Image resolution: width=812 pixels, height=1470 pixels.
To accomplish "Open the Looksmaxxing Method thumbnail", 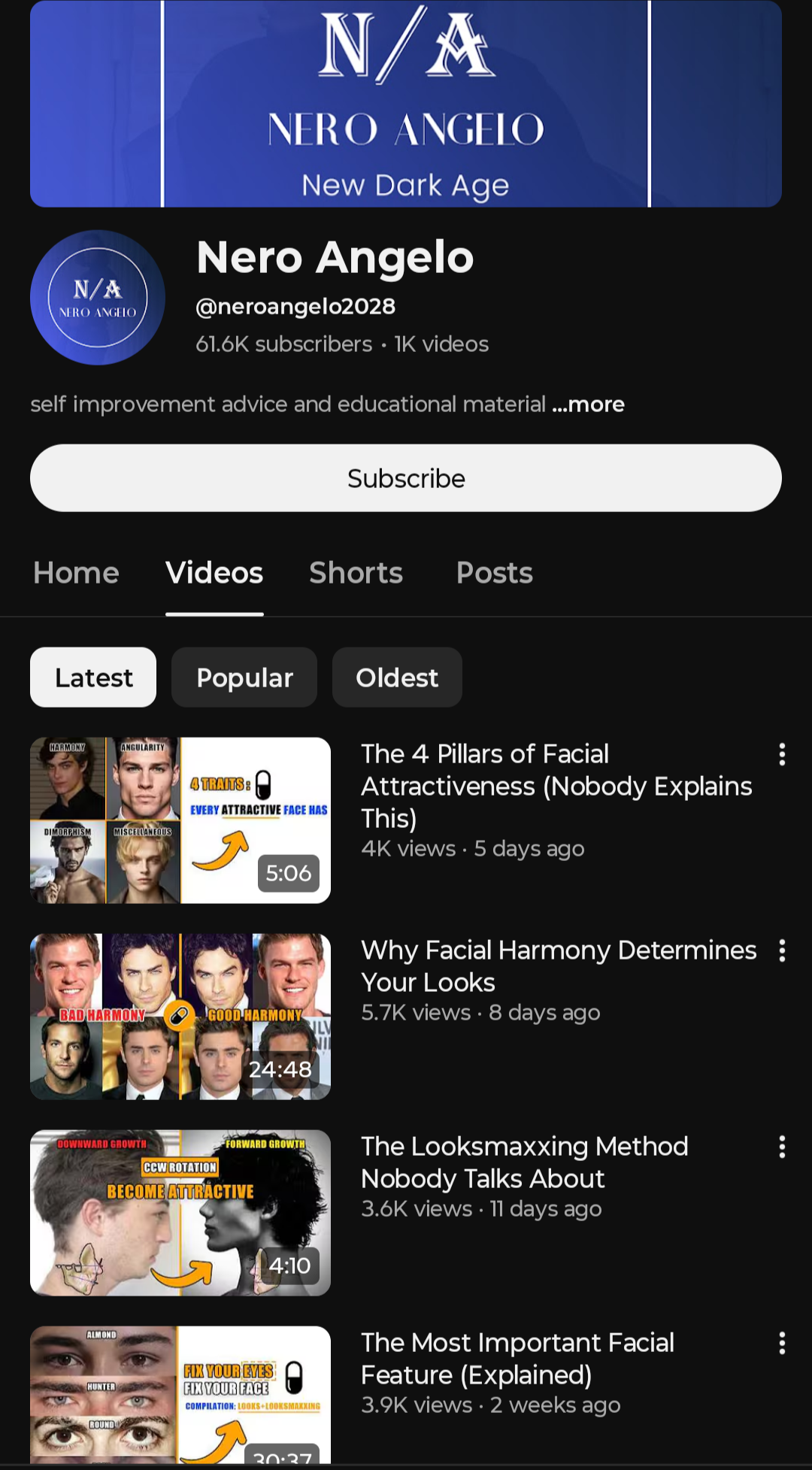I will point(180,1212).
